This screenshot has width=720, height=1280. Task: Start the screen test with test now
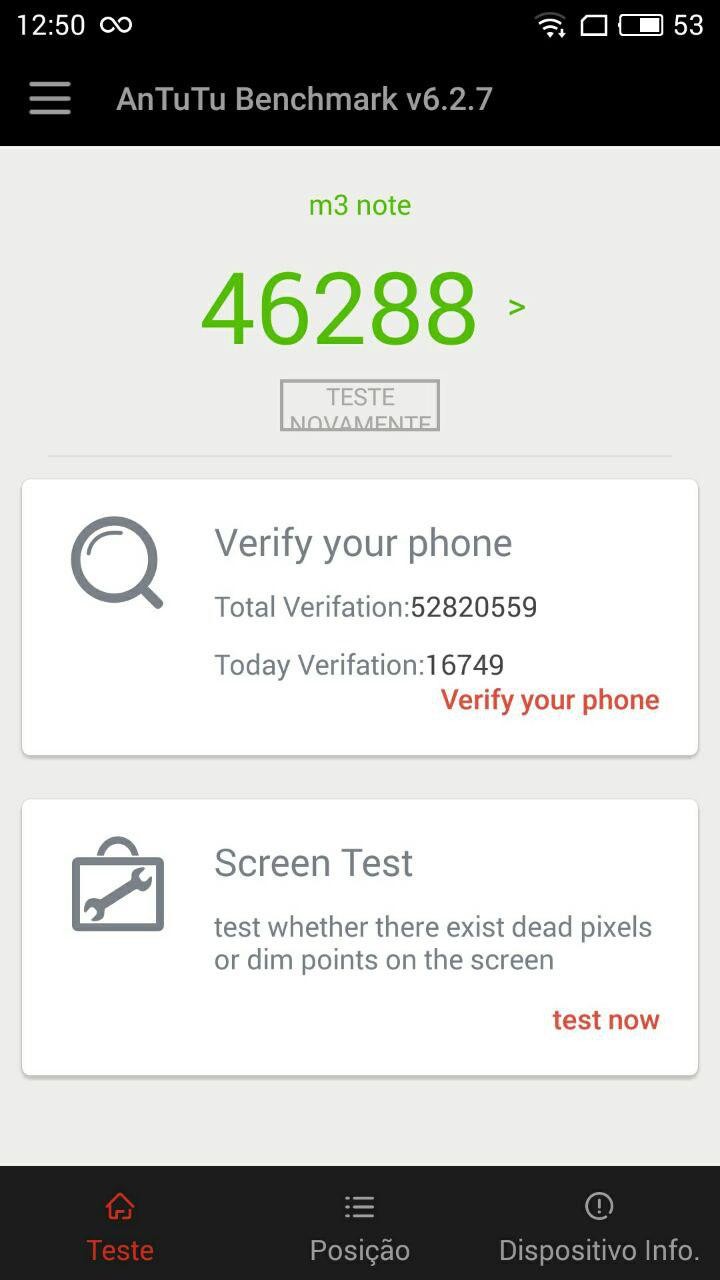(605, 1020)
